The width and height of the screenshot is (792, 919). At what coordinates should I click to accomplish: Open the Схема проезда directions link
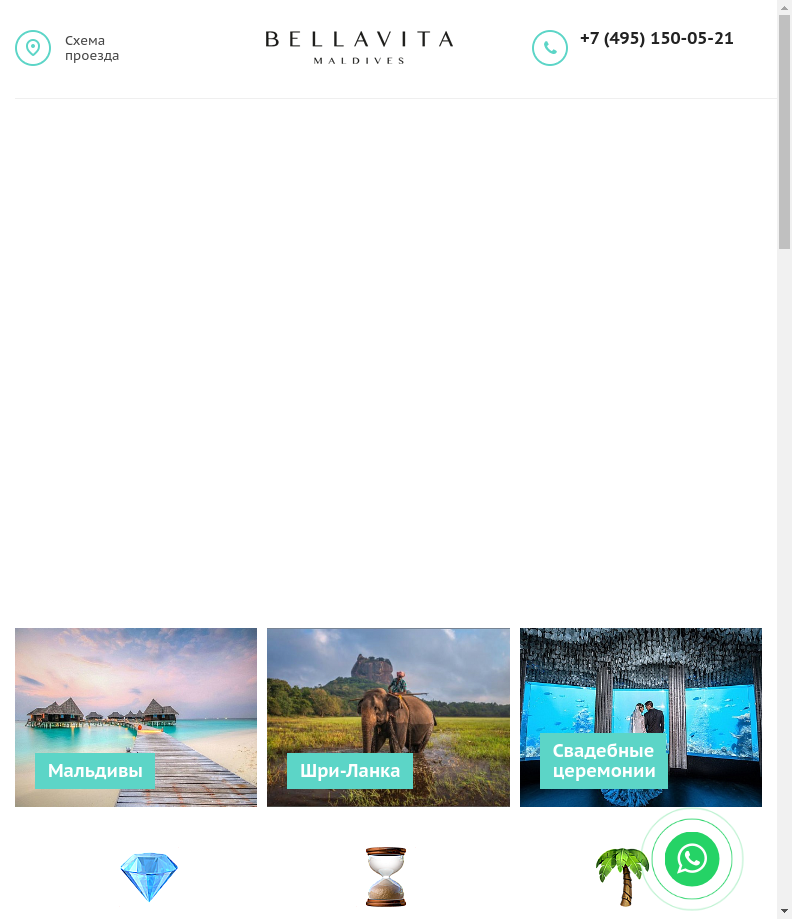[x=91, y=48]
